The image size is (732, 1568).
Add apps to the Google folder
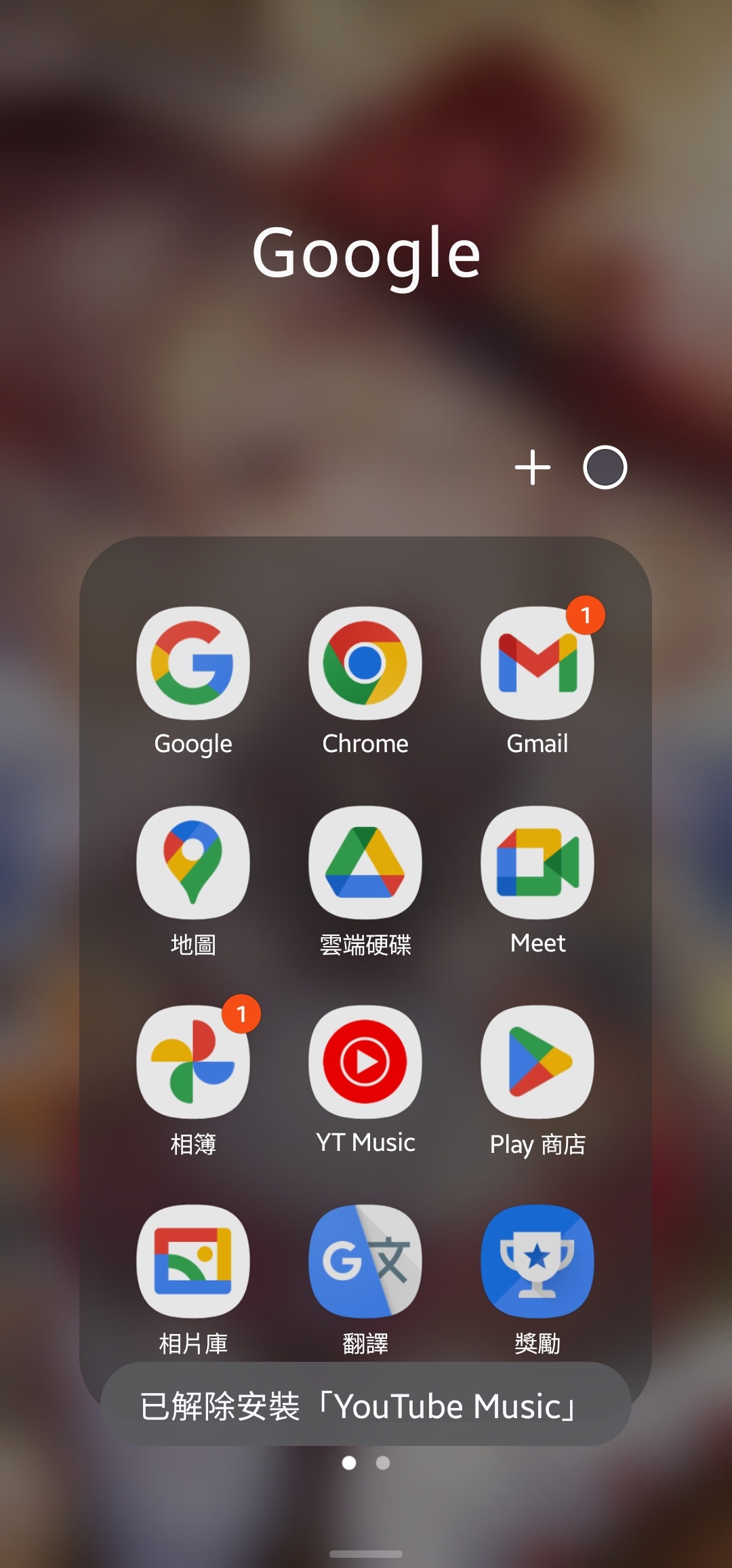coord(533,467)
